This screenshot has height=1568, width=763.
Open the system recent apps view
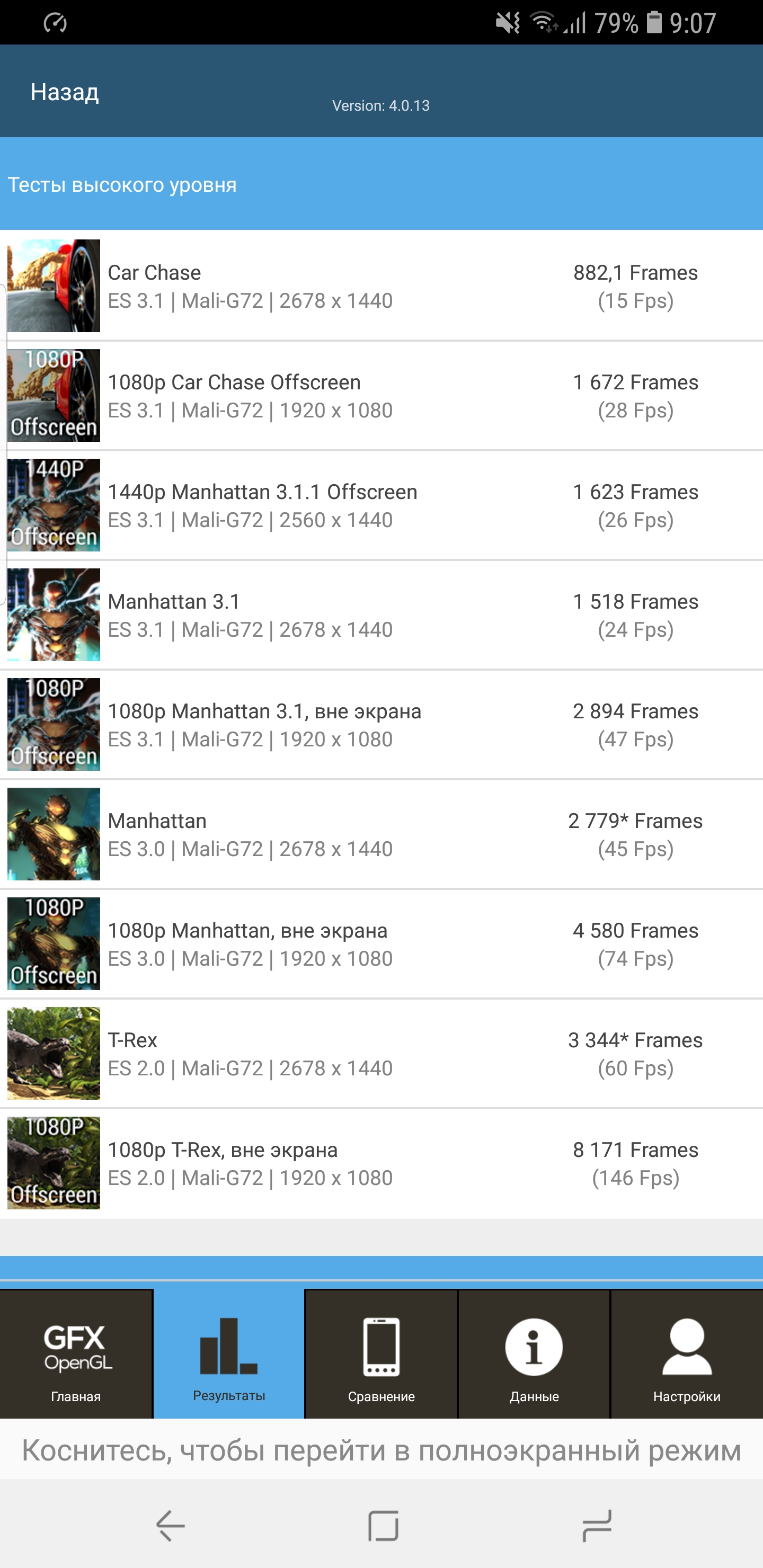pyautogui.click(x=596, y=1526)
